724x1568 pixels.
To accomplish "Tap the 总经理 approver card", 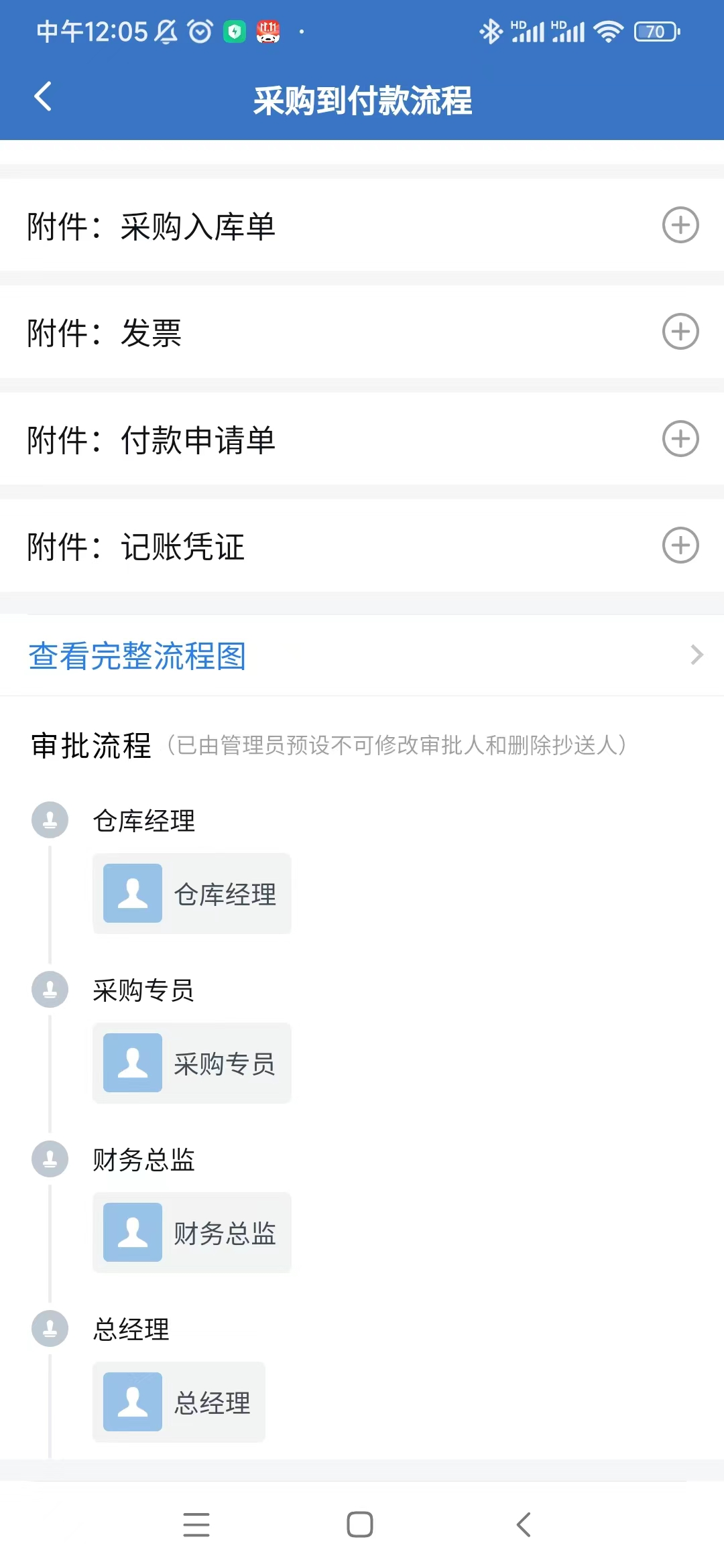I will click(x=179, y=1402).
